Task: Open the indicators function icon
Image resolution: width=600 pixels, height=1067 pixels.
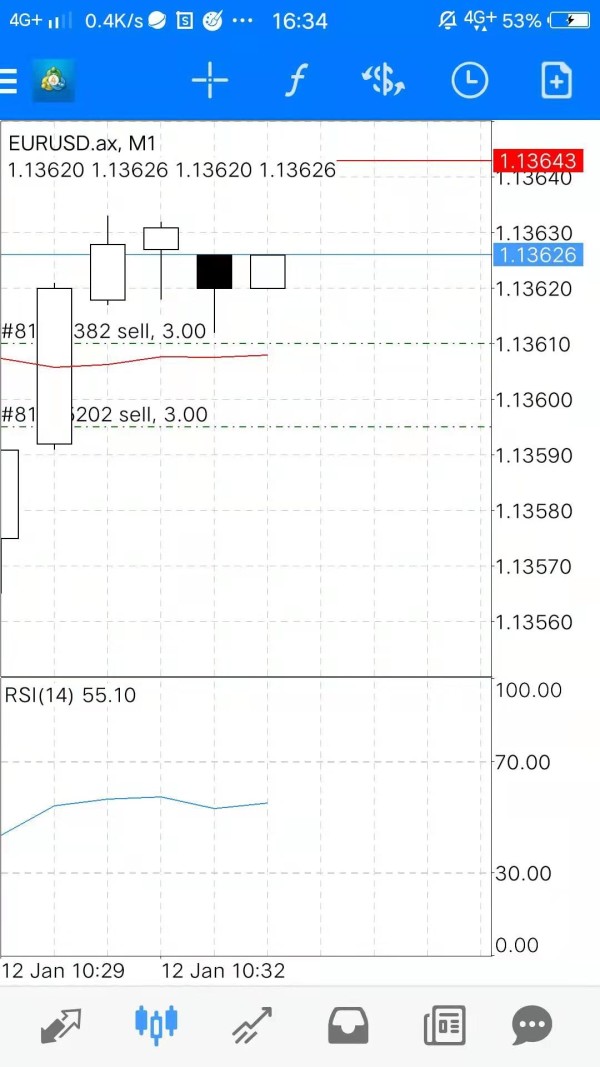Action: [x=296, y=80]
